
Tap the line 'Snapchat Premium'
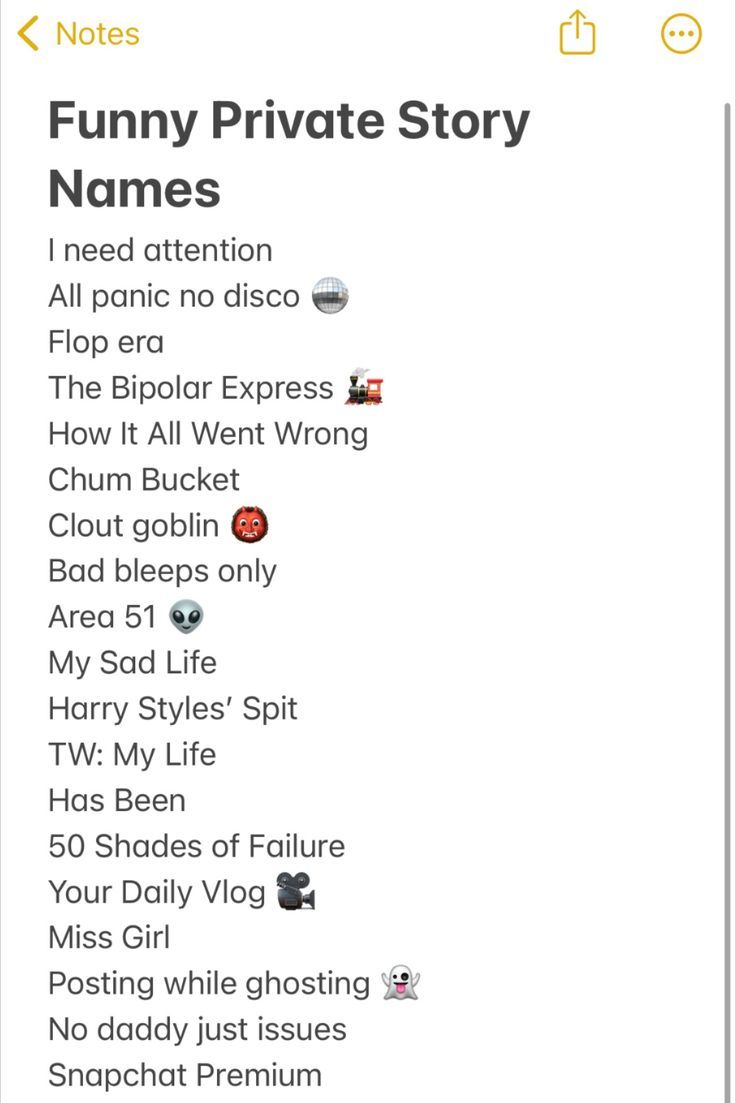[184, 1074]
